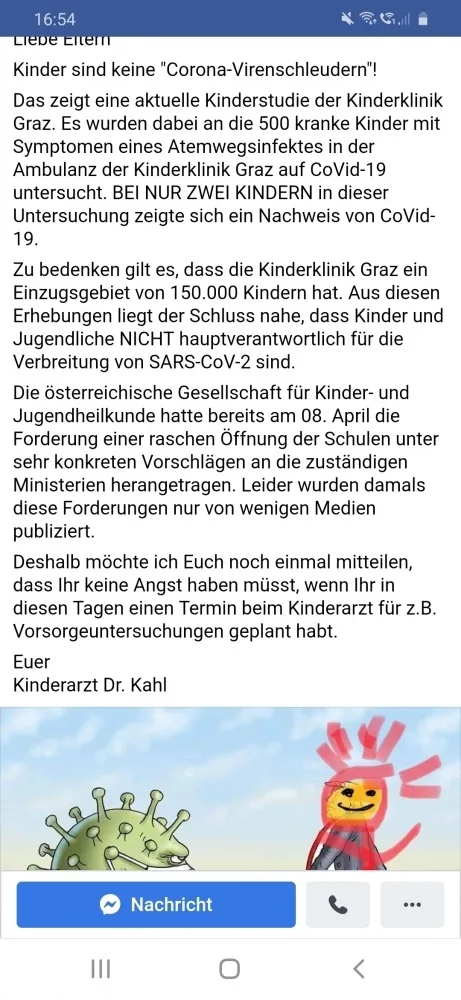Call the page via phone button

[338, 904]
